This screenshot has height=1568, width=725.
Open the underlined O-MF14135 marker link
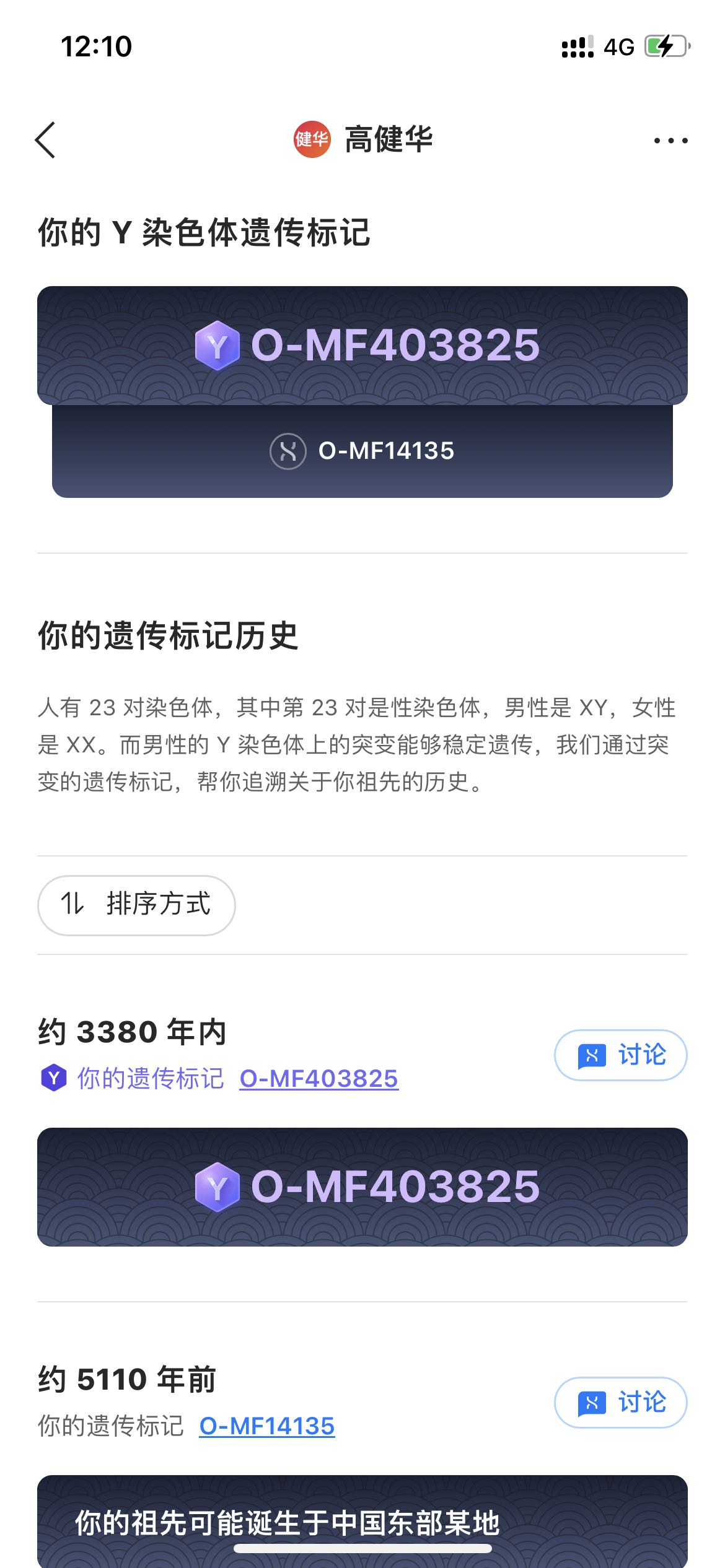pos(266,1426)
